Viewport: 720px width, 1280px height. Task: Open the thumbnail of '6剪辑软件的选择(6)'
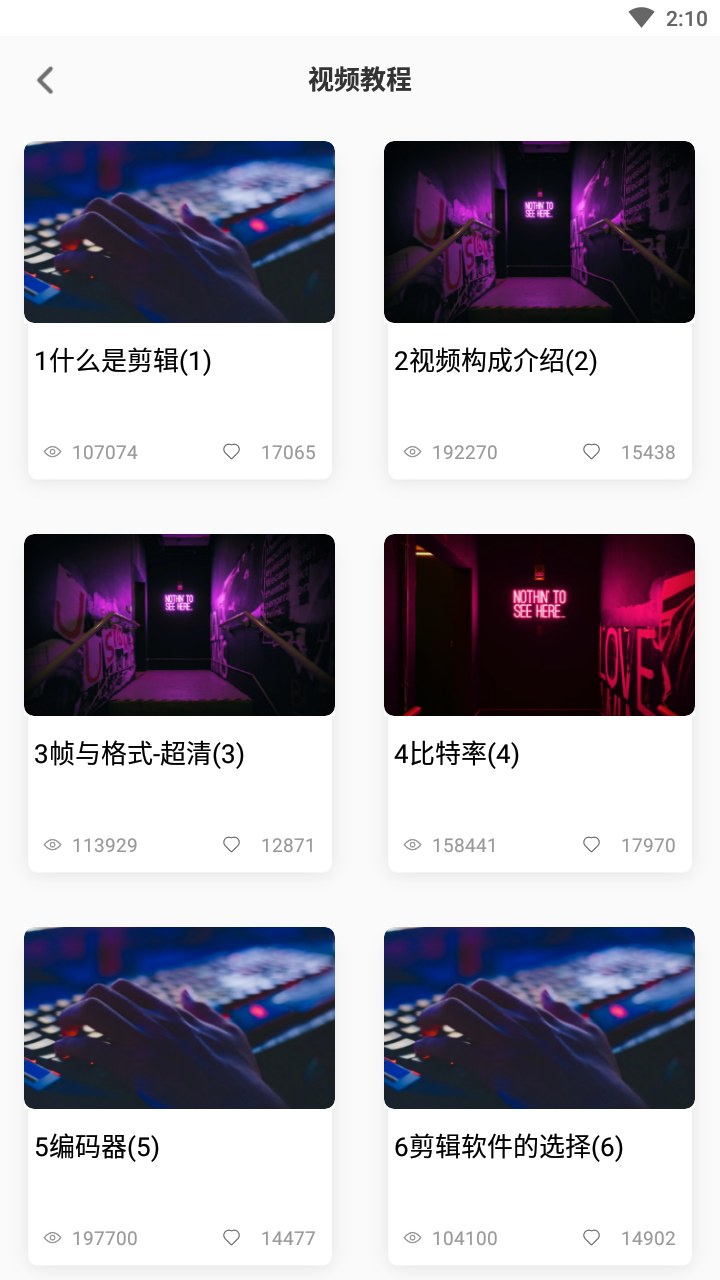[539, 1017]
